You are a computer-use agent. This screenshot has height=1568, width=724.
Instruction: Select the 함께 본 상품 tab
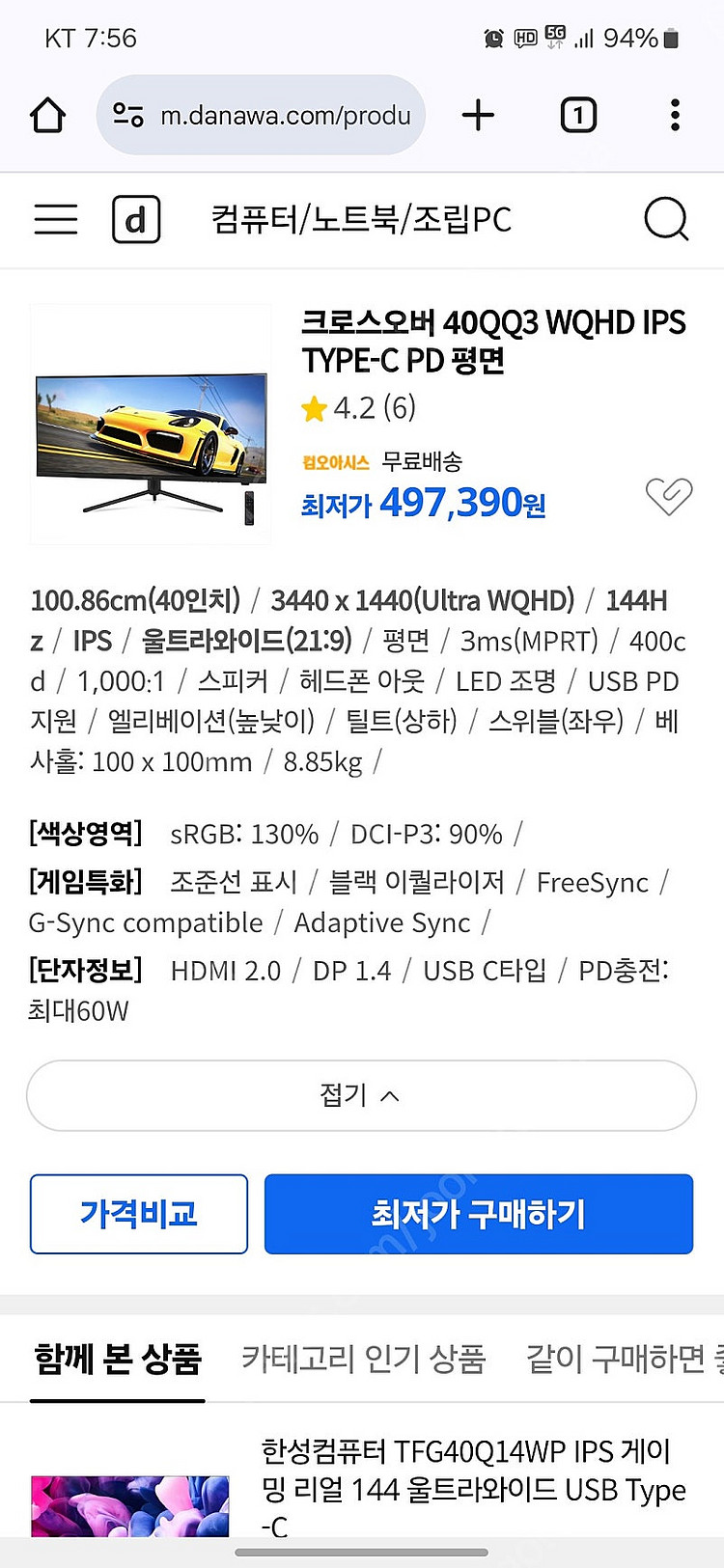pyautogui.click(x=118, y=1359)
